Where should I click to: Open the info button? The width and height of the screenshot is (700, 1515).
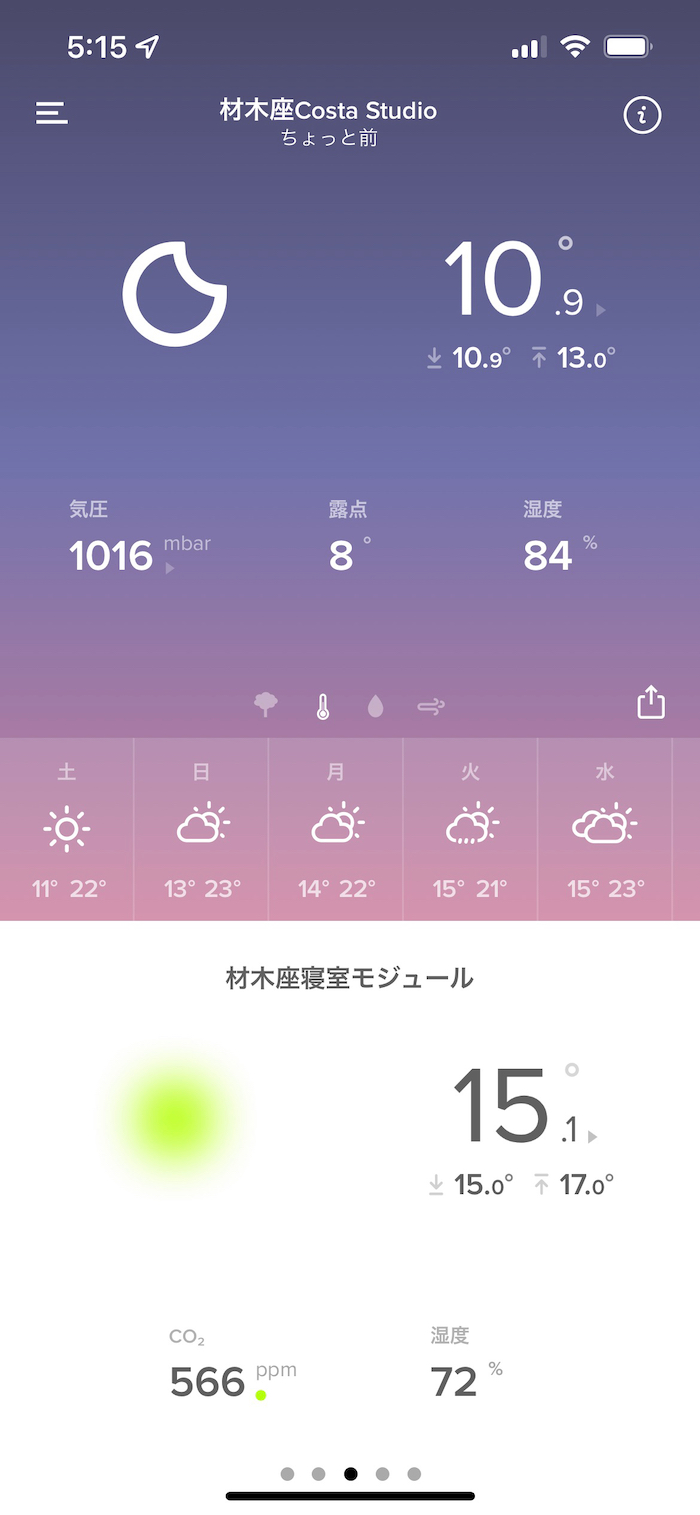point(643,115)
